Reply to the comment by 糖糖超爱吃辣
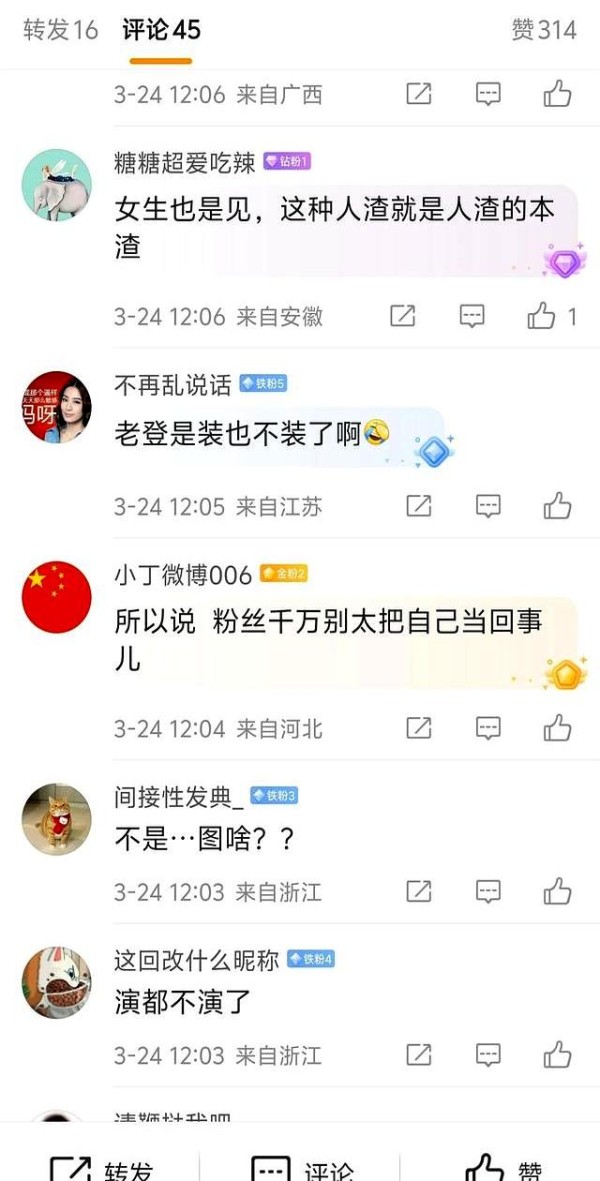Screen dimensions: 600x1181 tap(472, 316)
